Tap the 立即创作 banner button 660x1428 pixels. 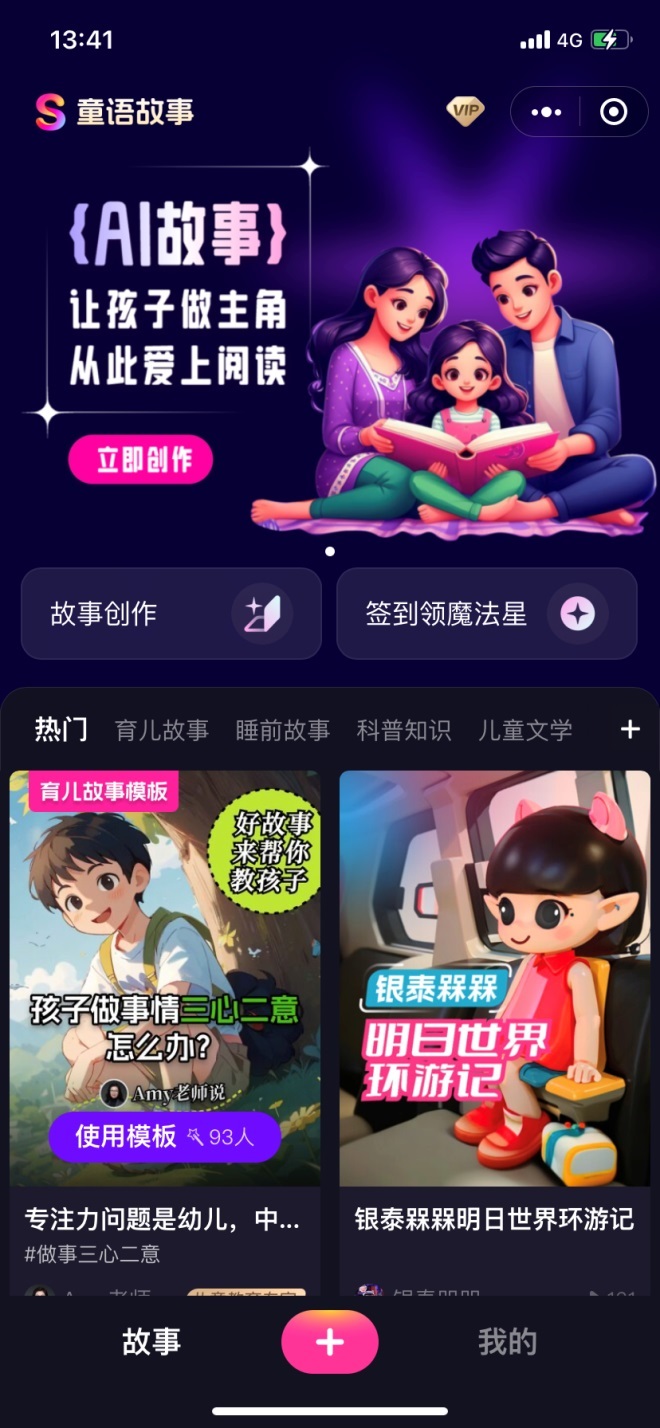[141, 460]
